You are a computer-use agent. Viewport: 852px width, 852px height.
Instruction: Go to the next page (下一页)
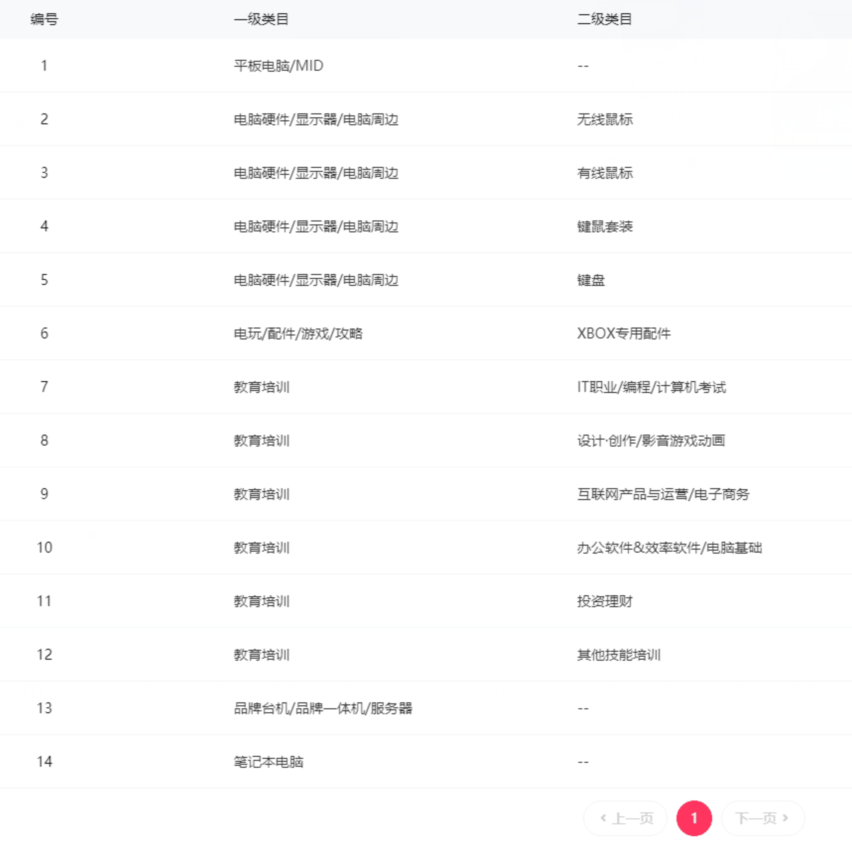tap(762, 818)
